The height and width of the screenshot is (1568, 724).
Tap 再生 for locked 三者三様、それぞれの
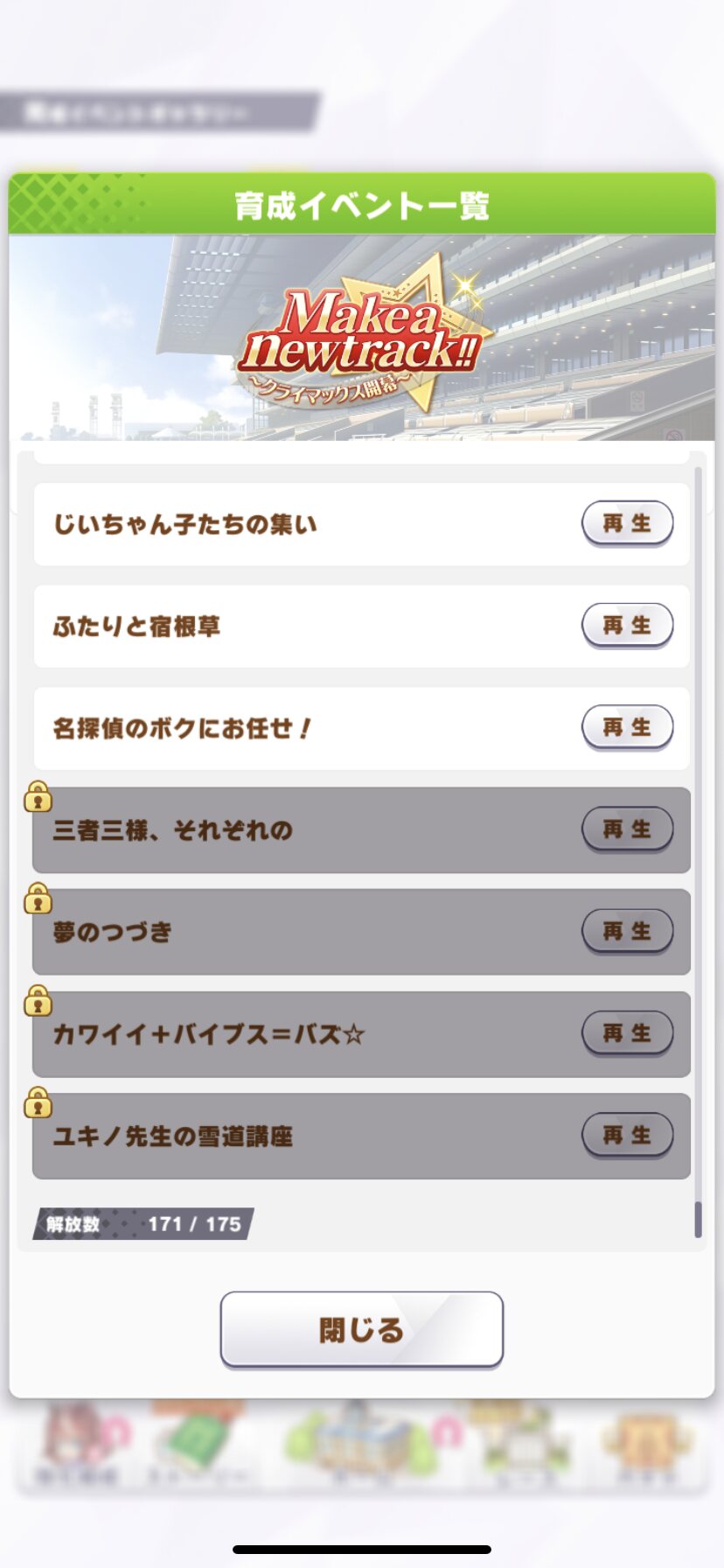point(627,829)
